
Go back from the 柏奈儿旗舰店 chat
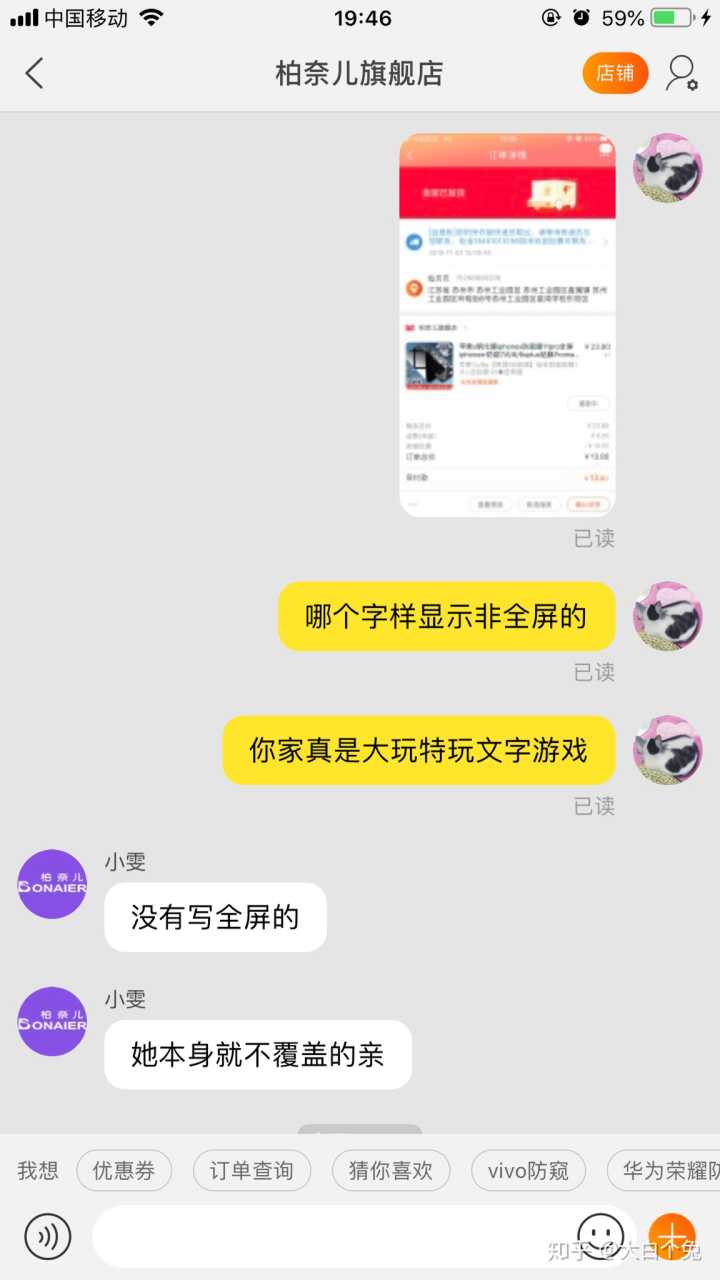click(35, 73)
